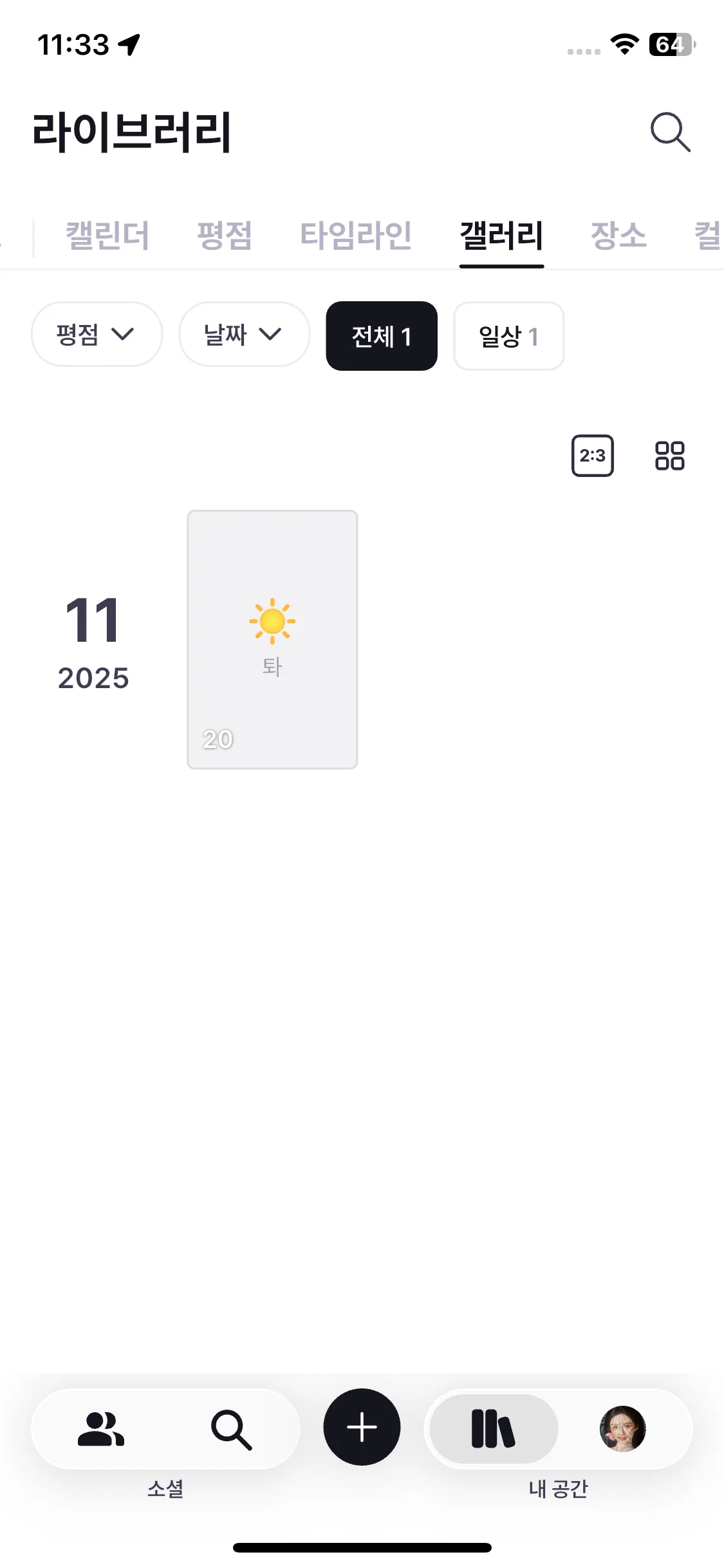Open the profile avatar tab
The width and height of the screenshot is (724, 1568).
coord(622,1429)
